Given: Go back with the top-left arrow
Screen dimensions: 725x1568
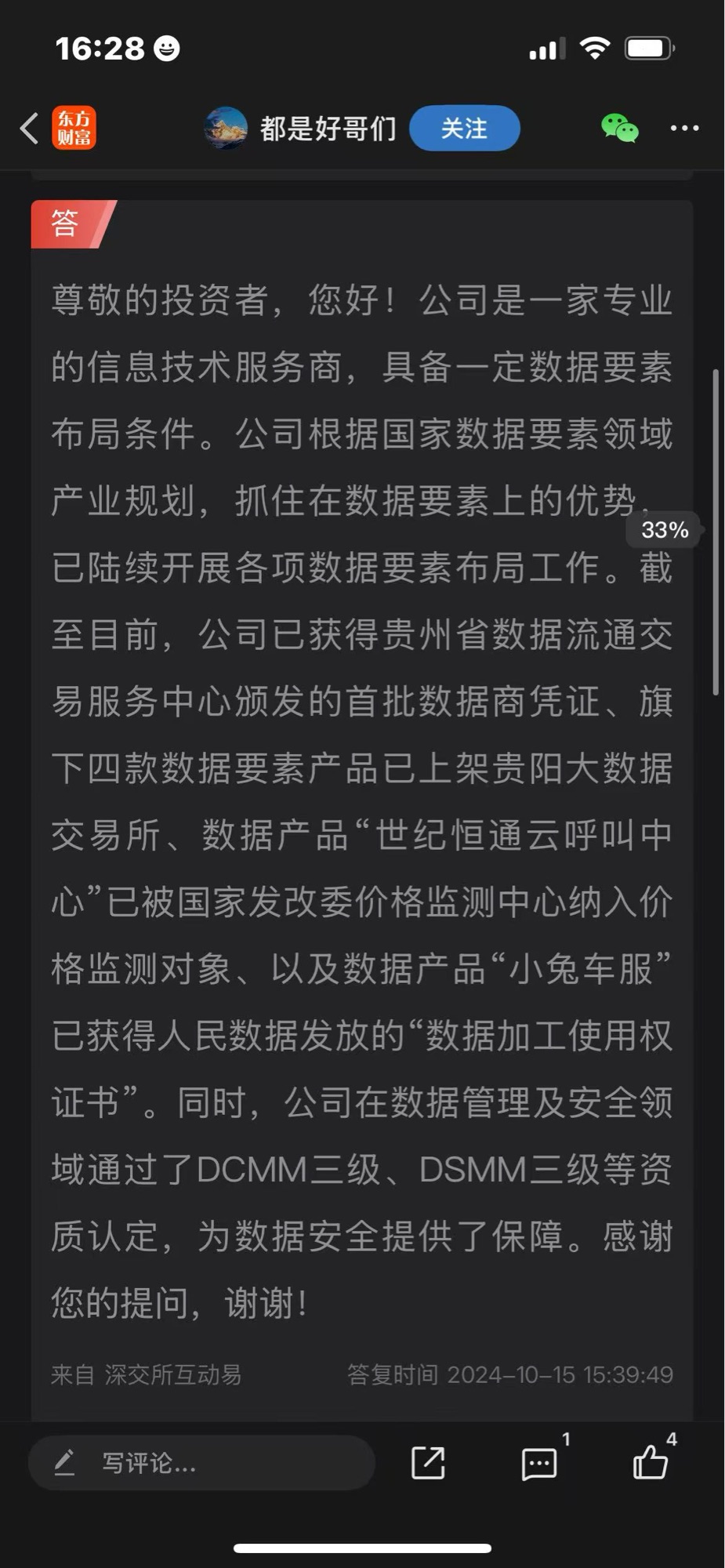Looking at the screenshot, I should coord(30,129).
